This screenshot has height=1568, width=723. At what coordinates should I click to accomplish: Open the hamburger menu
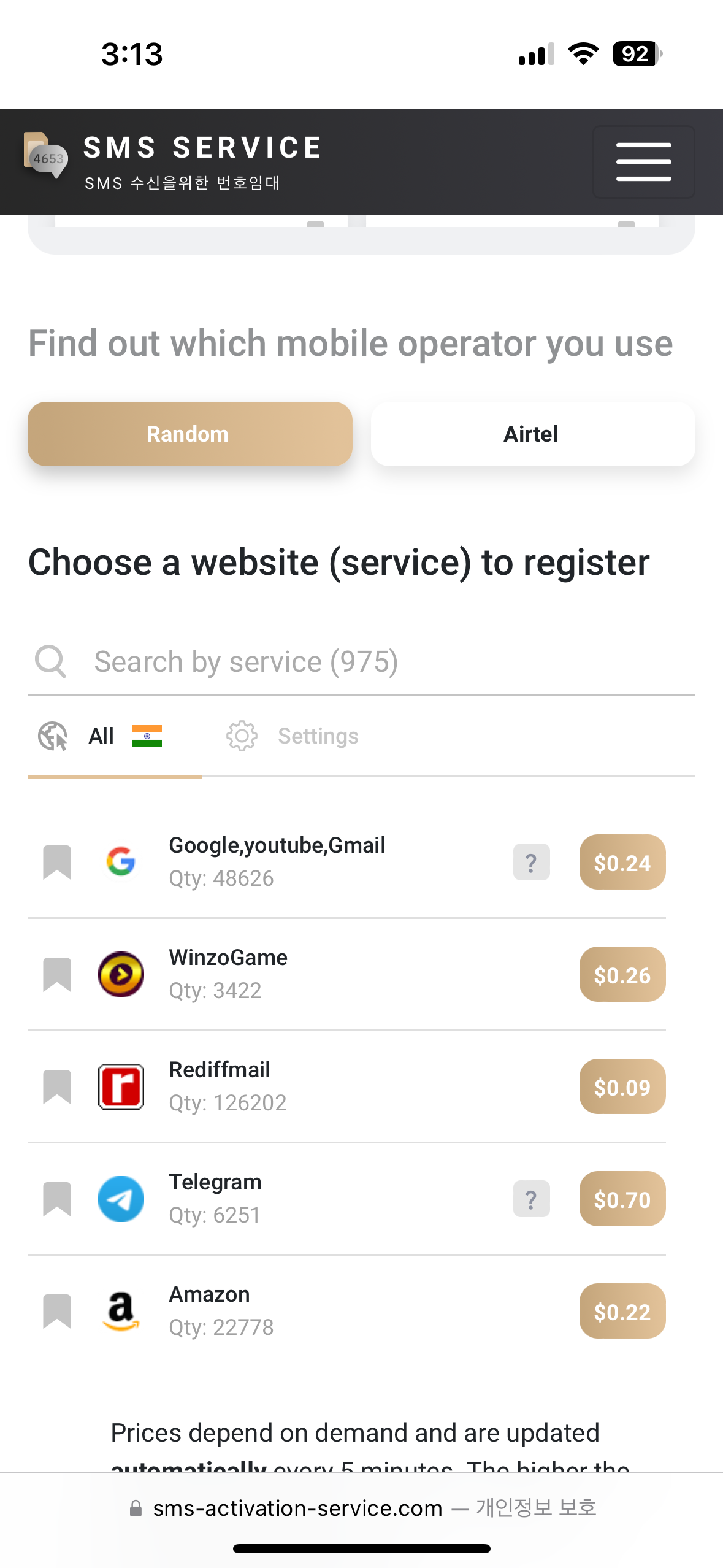point(643,162)
